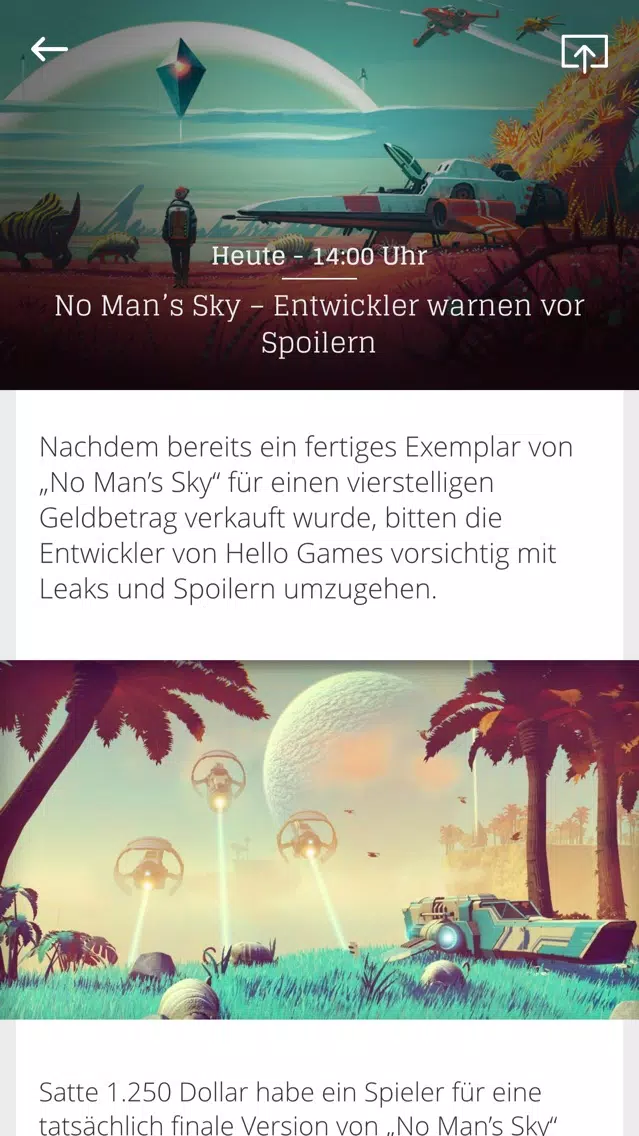Open the palm tree planet article image
This screenshot has width=639, height=1136.
point(319,839)
